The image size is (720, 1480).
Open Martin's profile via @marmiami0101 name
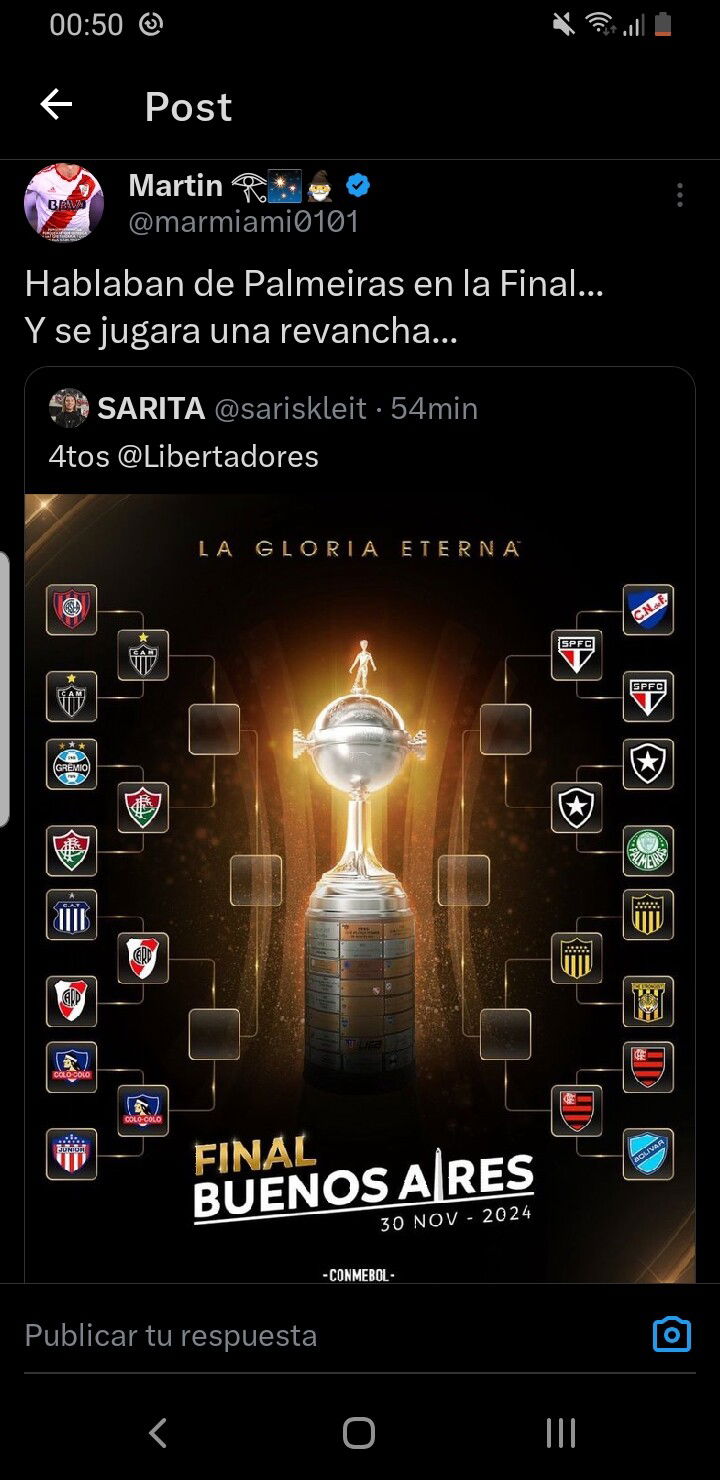point(243,222)
